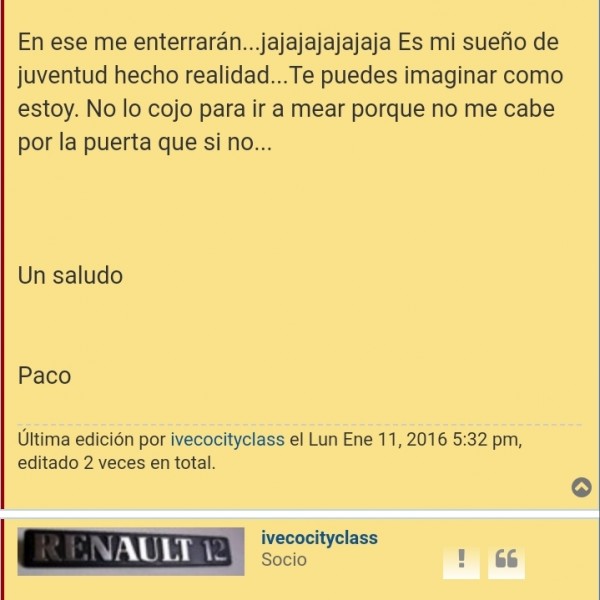Open the profile of post author ivecocityclass
This screenshot has width=600, height=600.
[x=319, y=538]
